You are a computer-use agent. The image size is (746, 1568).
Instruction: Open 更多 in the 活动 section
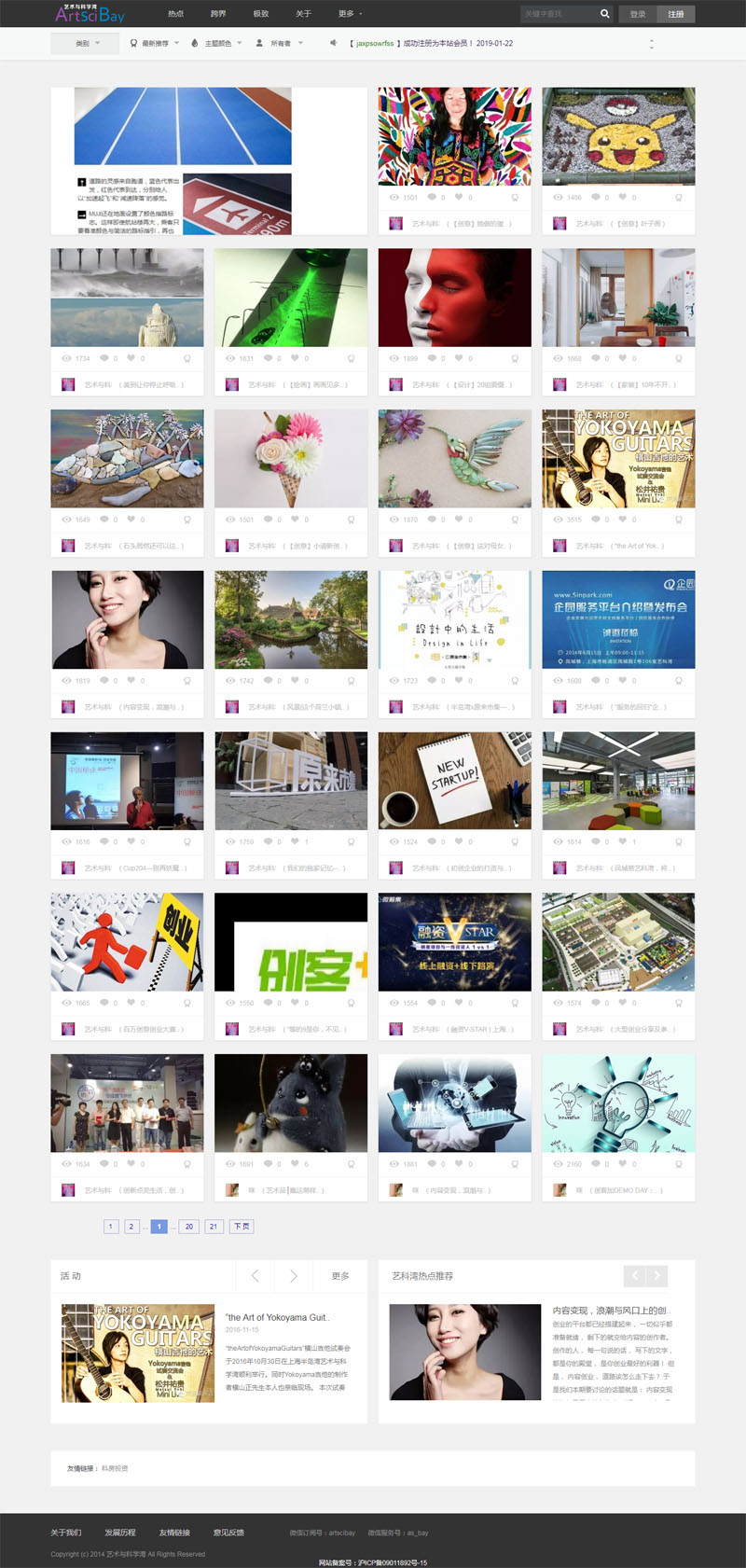pos(340,1275)
